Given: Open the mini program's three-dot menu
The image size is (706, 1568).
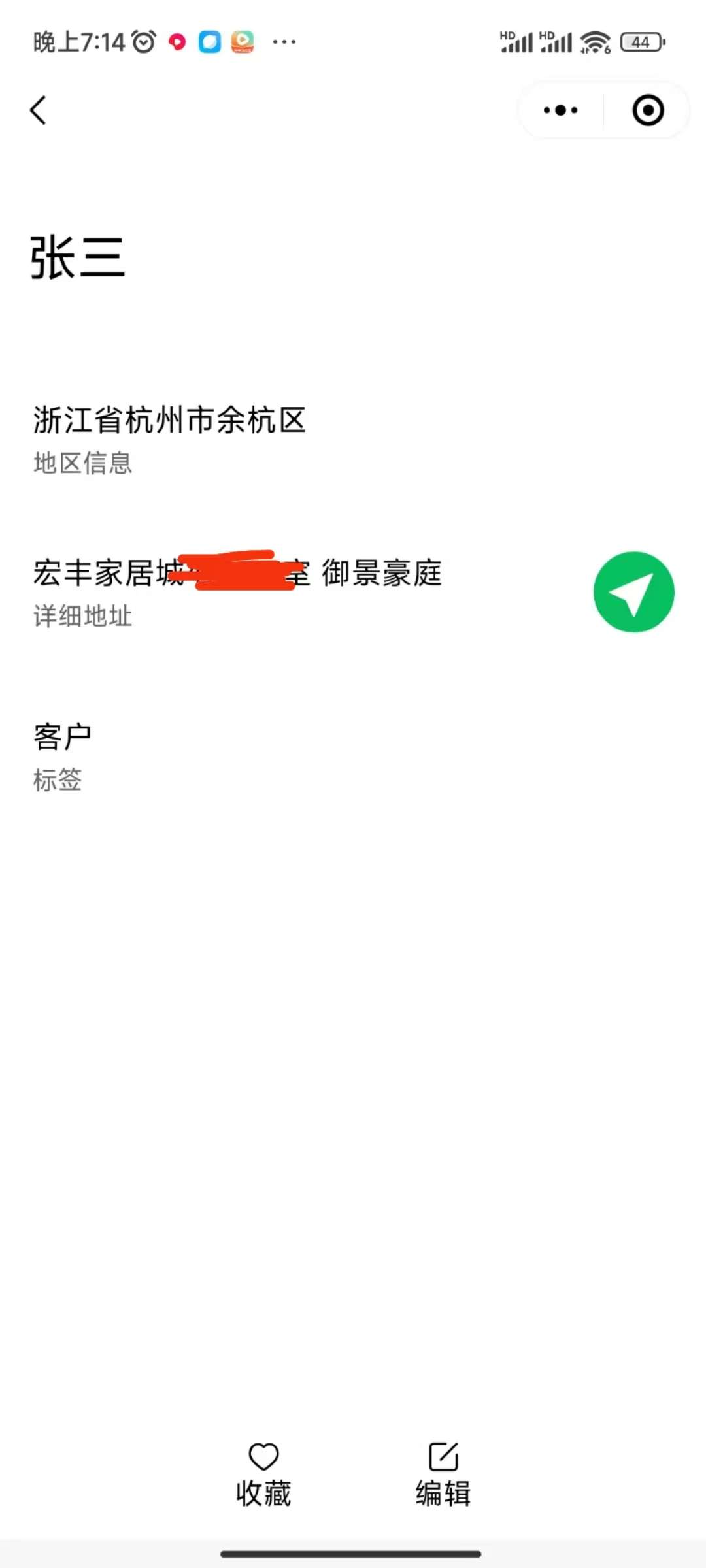Looking at the screenshot, I should (561, 110).
